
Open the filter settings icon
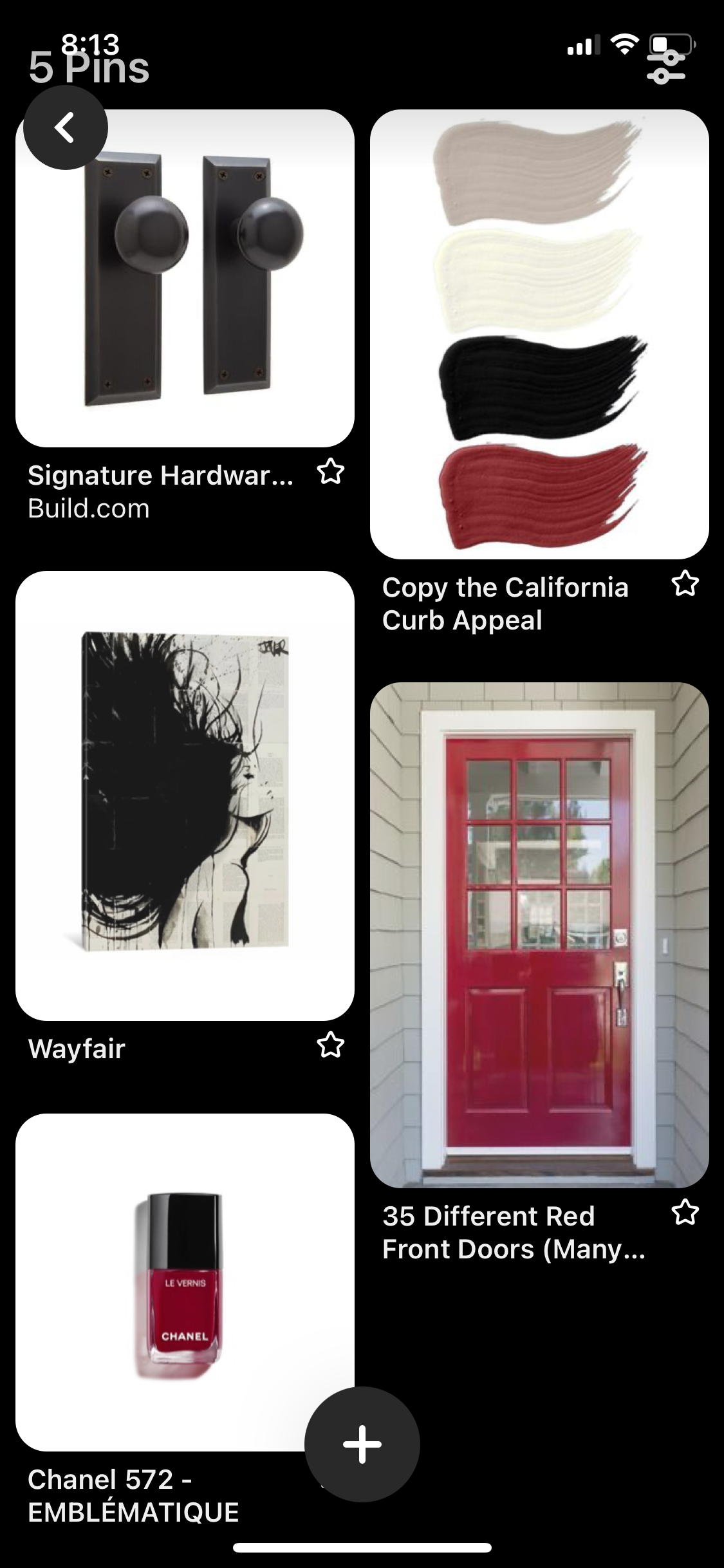click(x=666, y=68)
